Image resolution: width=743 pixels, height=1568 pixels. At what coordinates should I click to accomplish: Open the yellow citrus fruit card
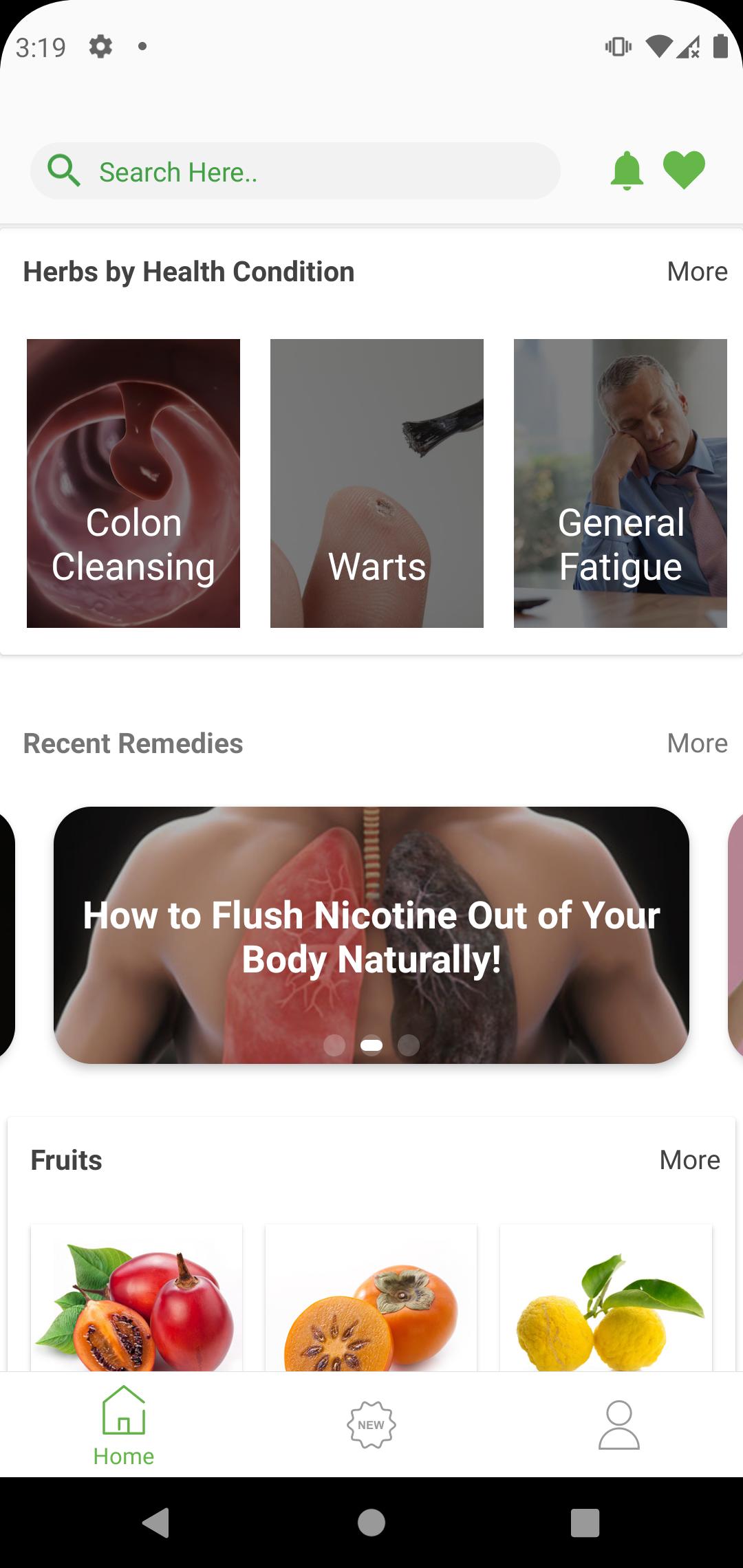coord(605,1300)
